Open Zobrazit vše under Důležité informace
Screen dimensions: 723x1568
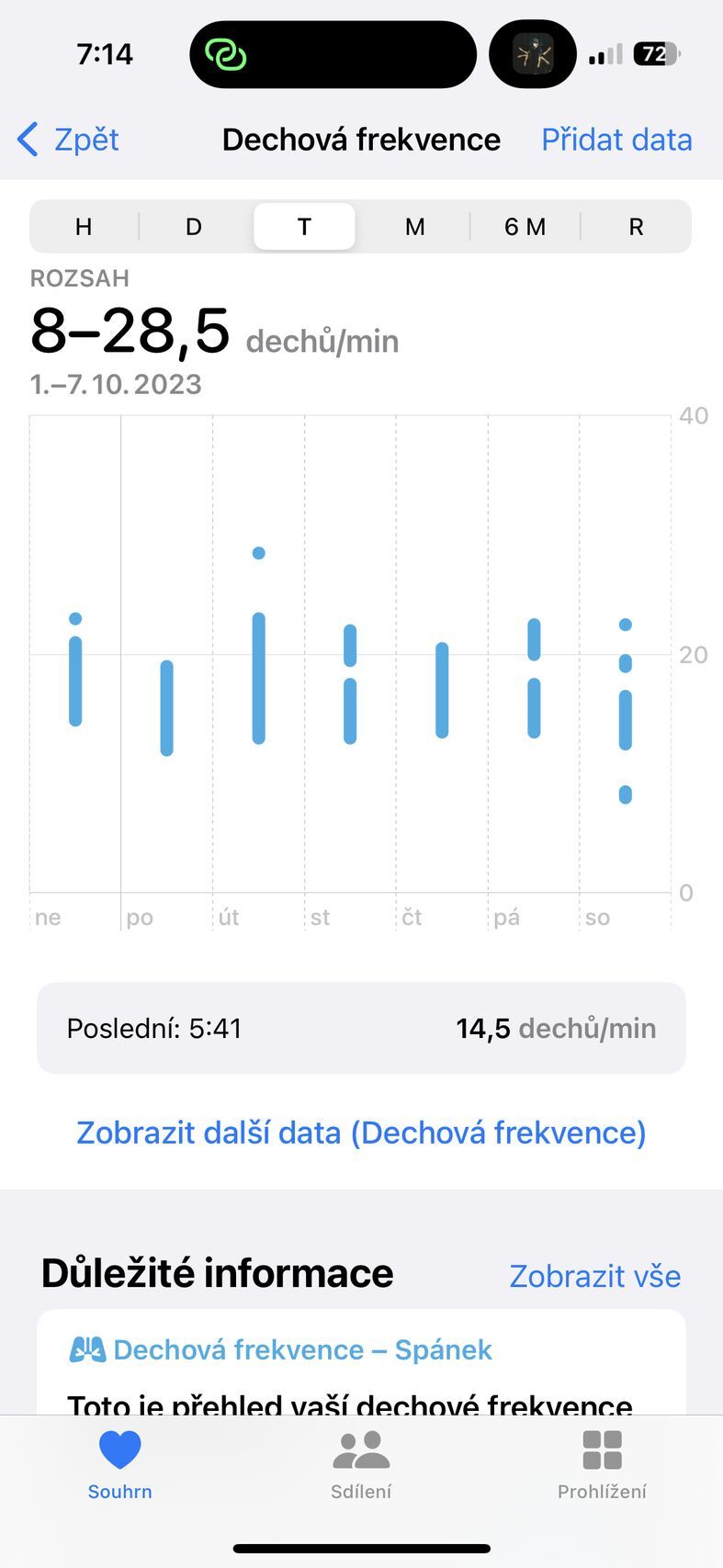(594, 1276)
